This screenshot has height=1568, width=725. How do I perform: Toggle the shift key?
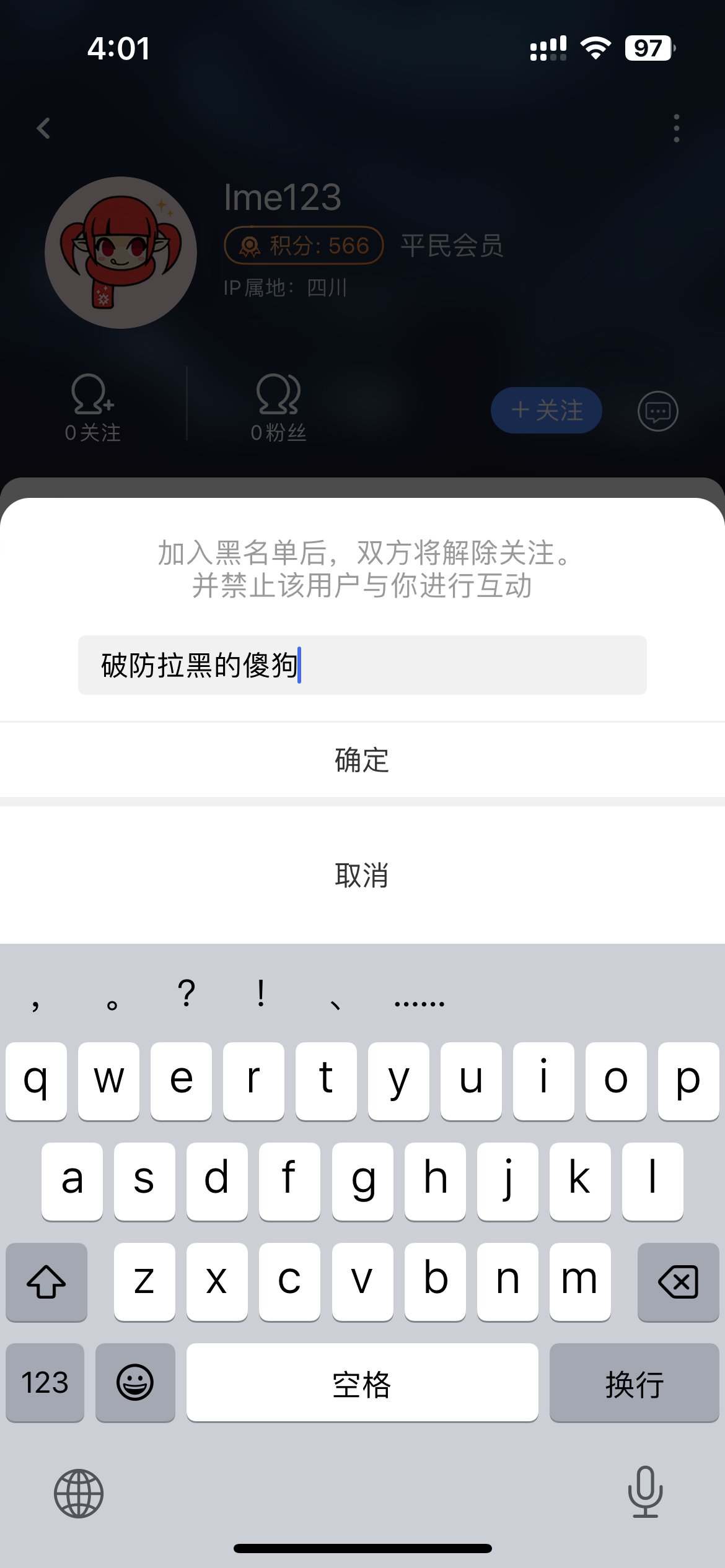[x=46, y=1281]
